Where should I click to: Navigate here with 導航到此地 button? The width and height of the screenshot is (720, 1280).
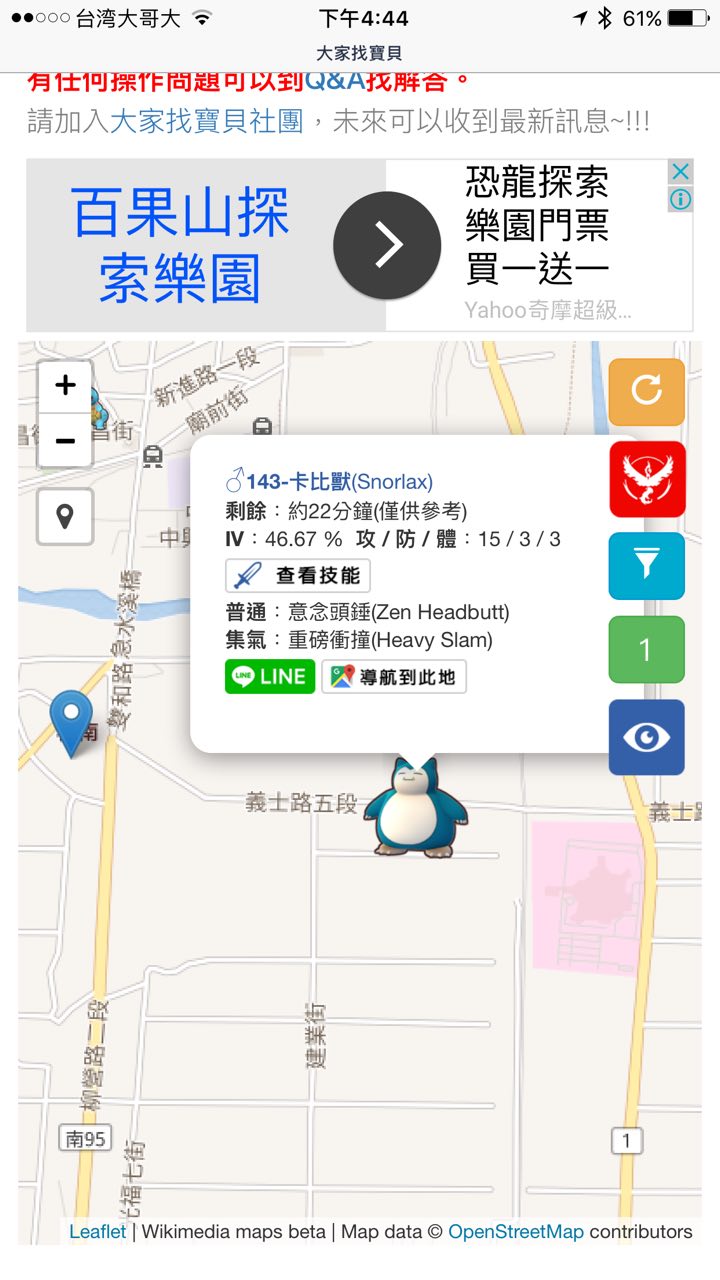tap(394, 677)
